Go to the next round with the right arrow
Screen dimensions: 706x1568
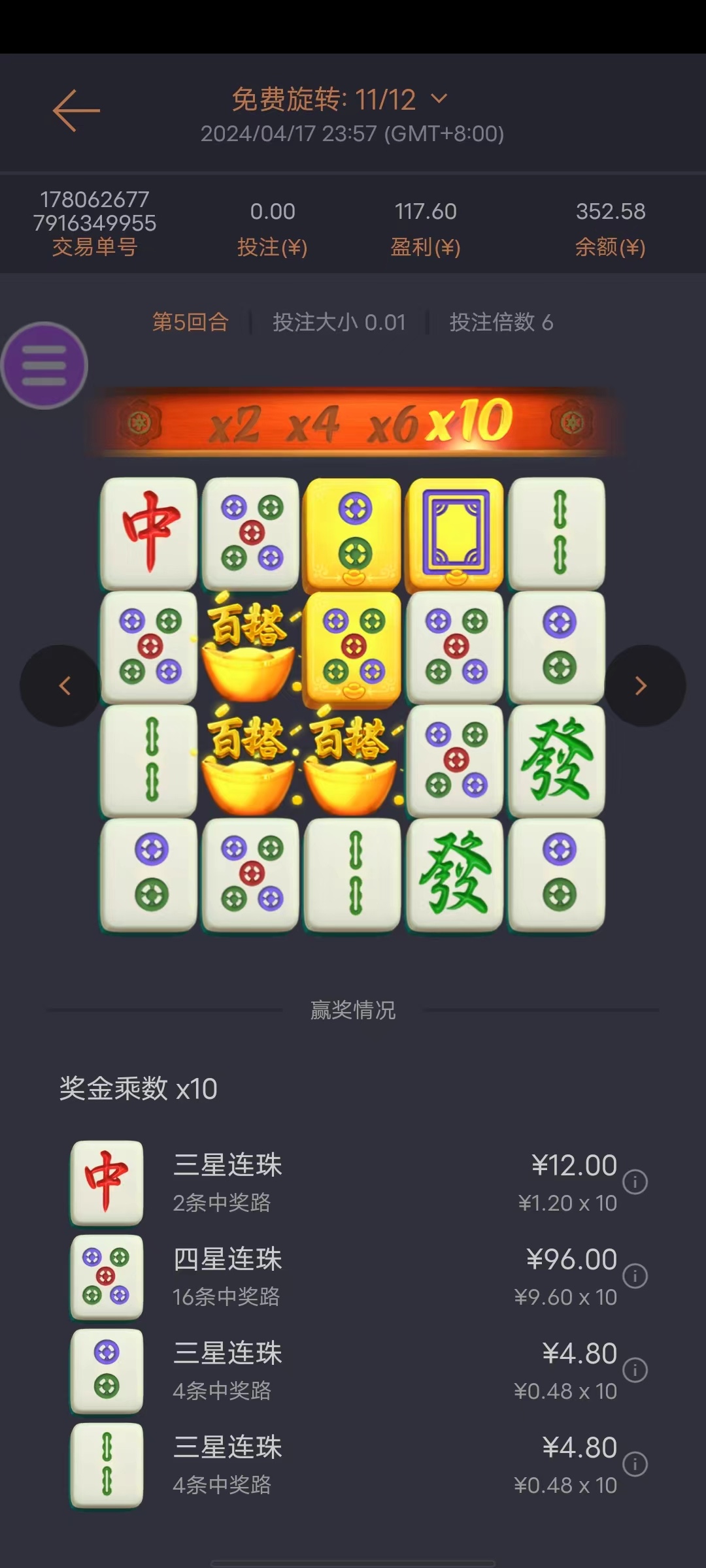click(642, 685)
